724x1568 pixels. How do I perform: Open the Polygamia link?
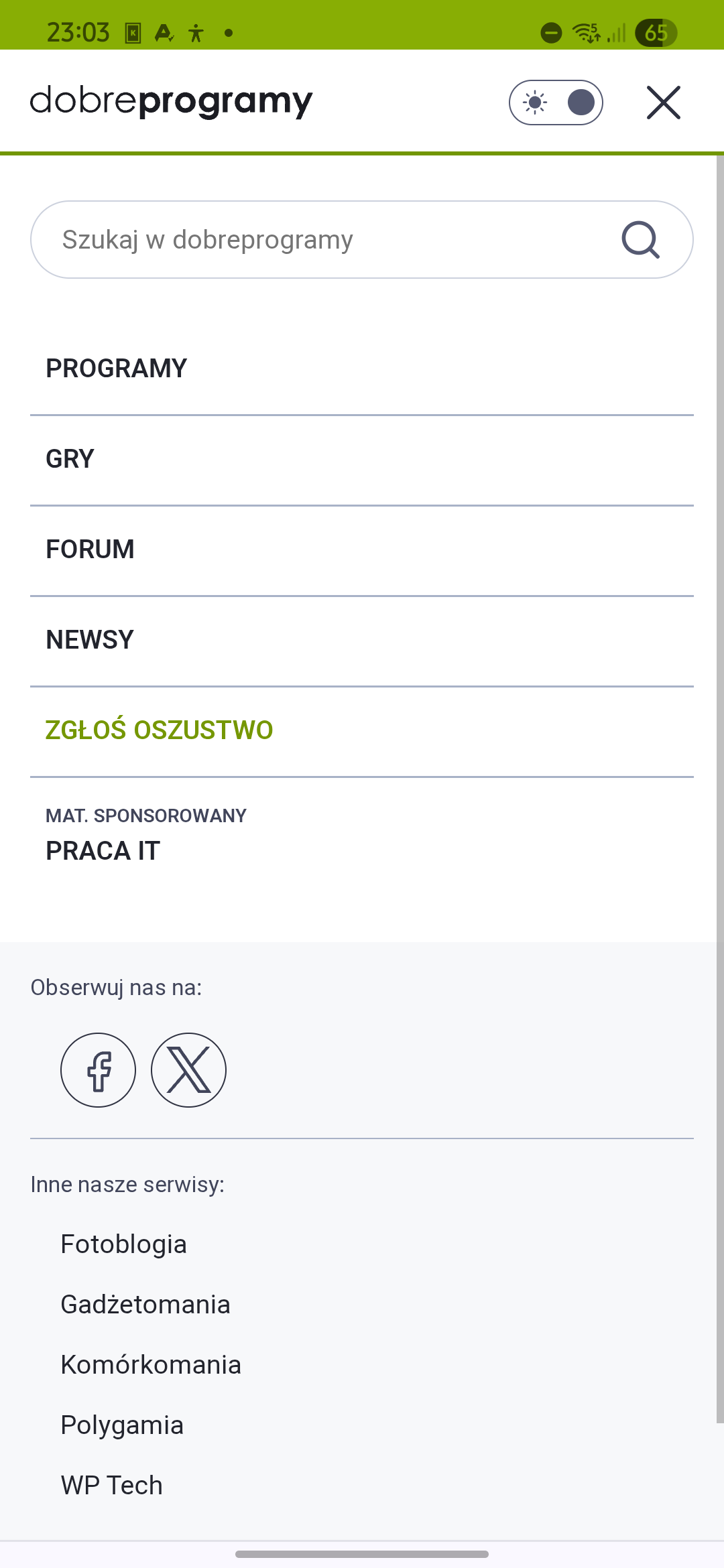pos(122,1425)
